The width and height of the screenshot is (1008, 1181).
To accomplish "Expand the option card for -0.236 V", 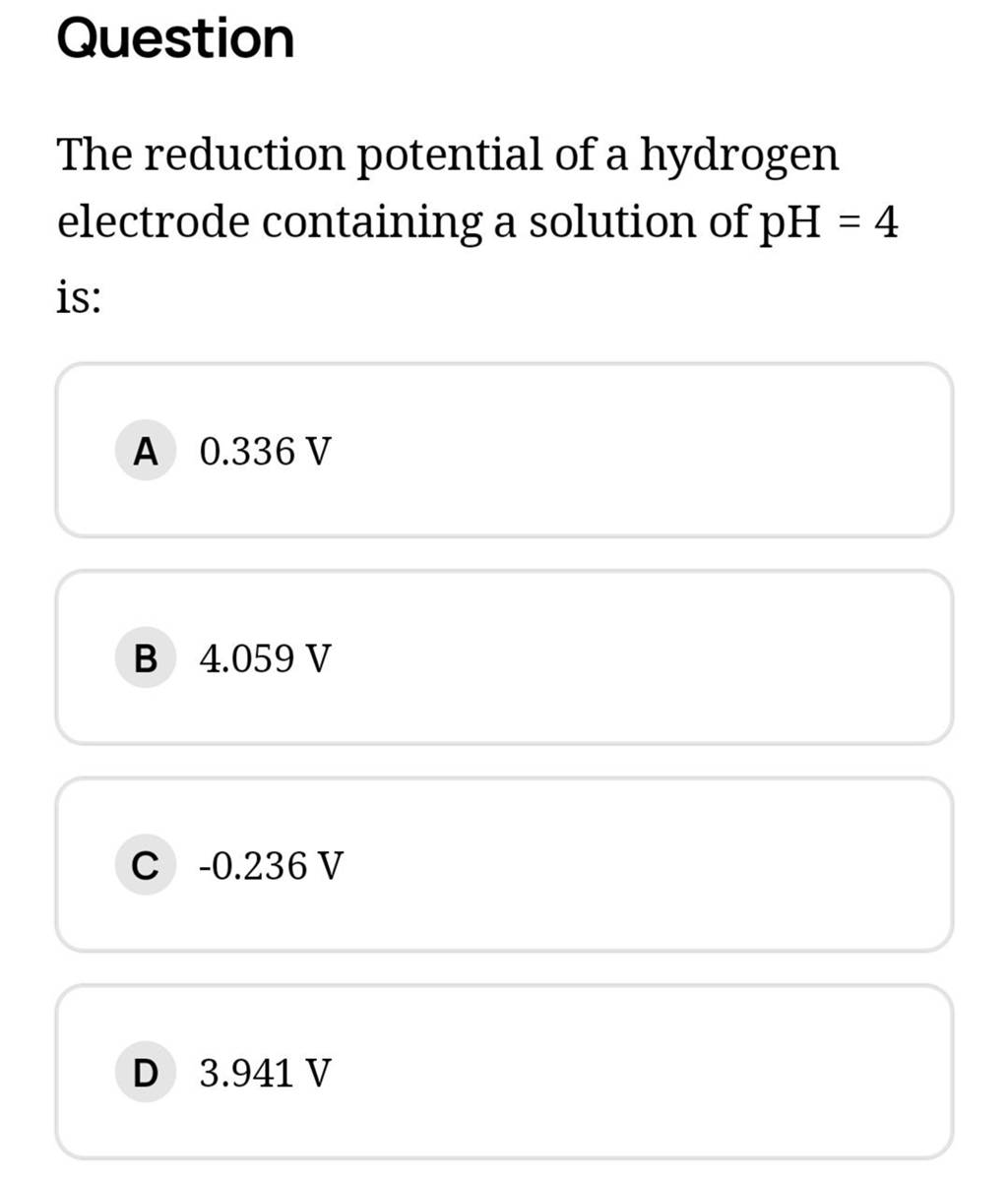I will coord(504,864).
